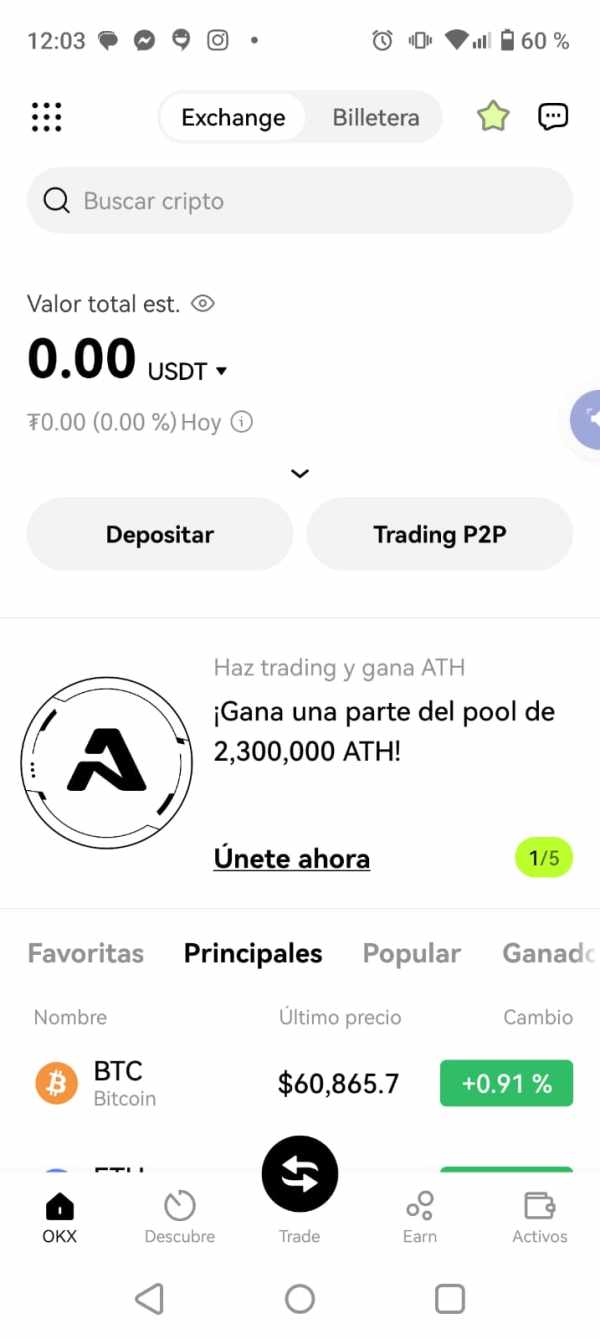Viewport: 600px width, 1339px height.
Task: Tap the Buscar cripto search box
Action: click(x=299, y=201)
